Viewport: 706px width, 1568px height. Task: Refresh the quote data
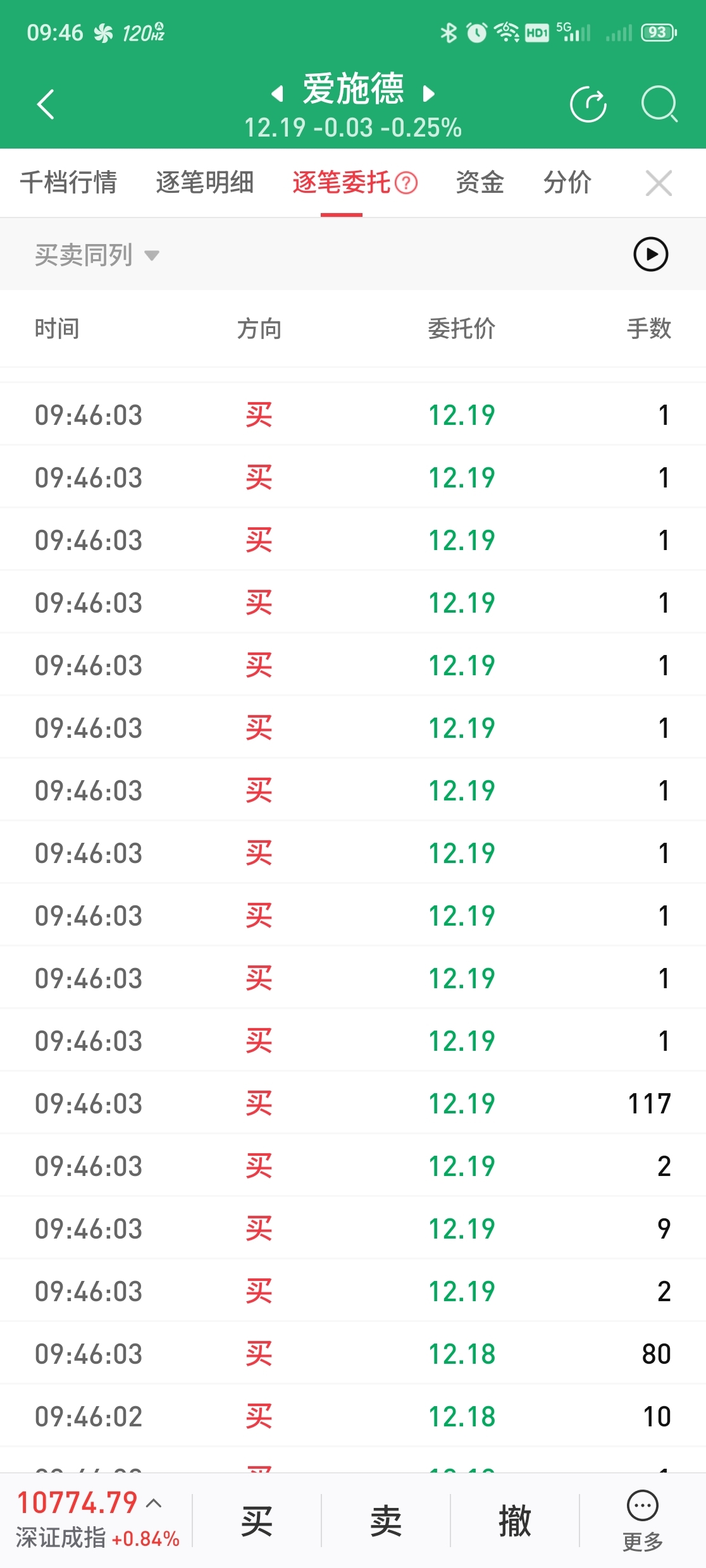coord(588,104)
